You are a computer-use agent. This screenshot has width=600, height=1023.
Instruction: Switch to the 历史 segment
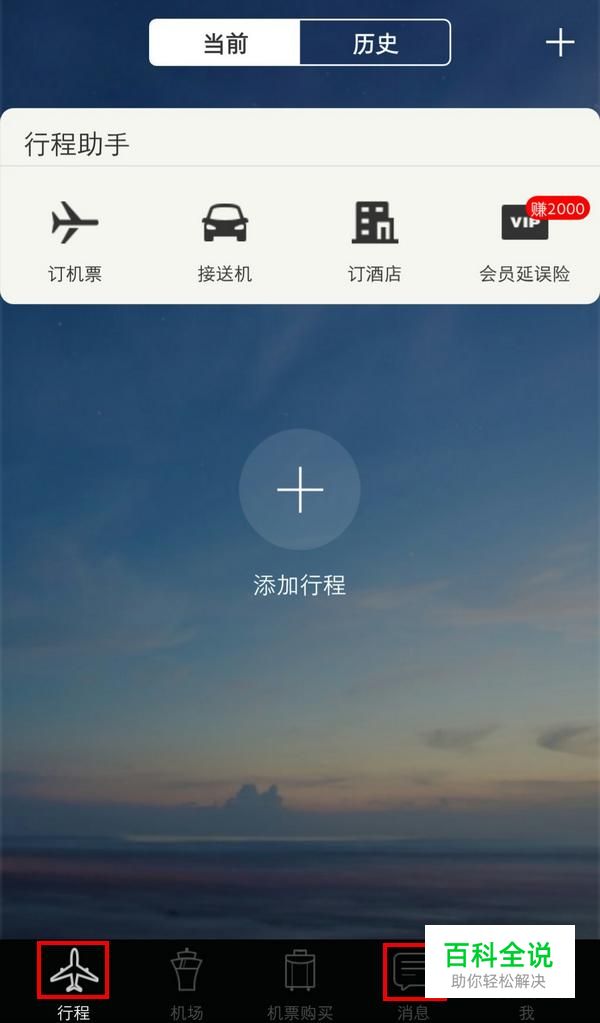[x=375, y=44]
